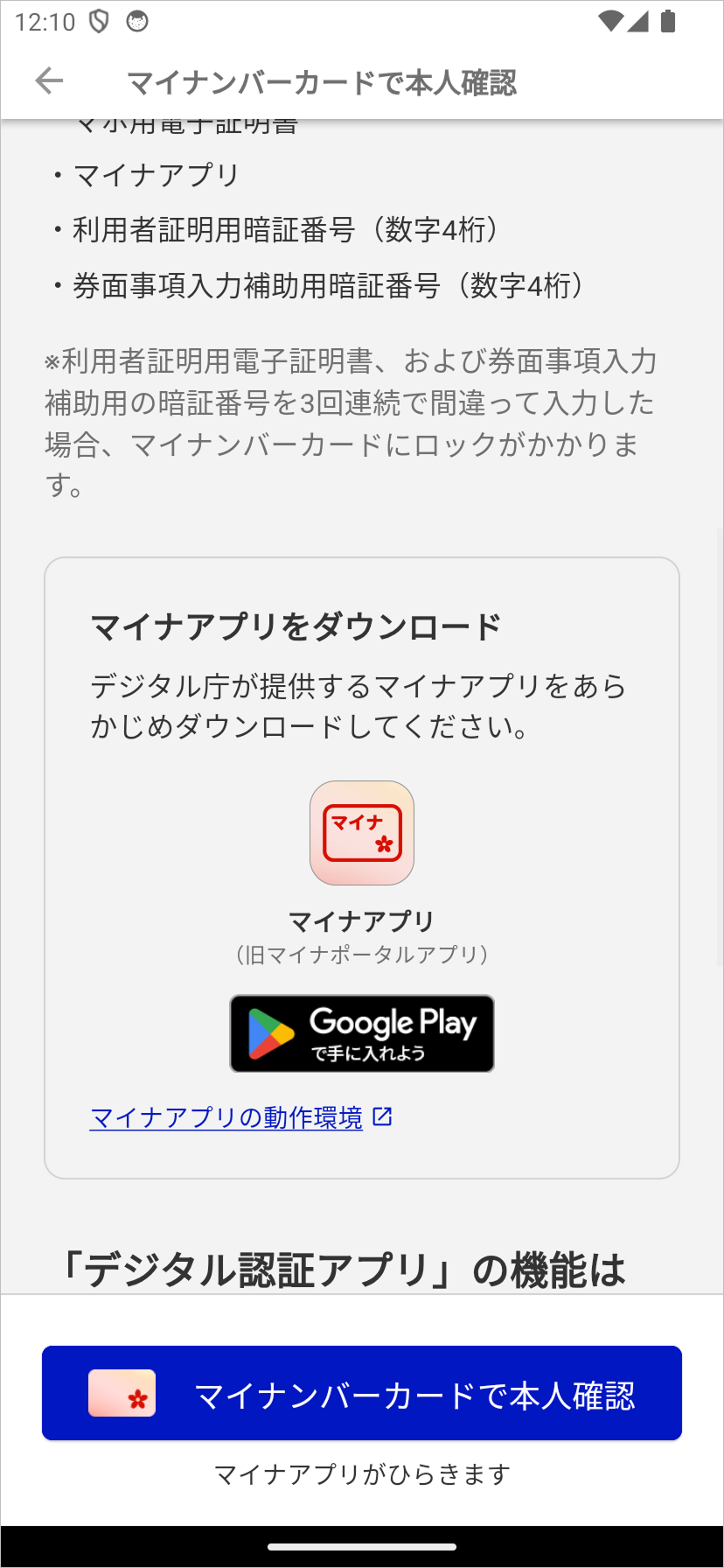The image size is (724, 1568).
Task: Open the Google Play download badge
Action: tap(362, 1033)
